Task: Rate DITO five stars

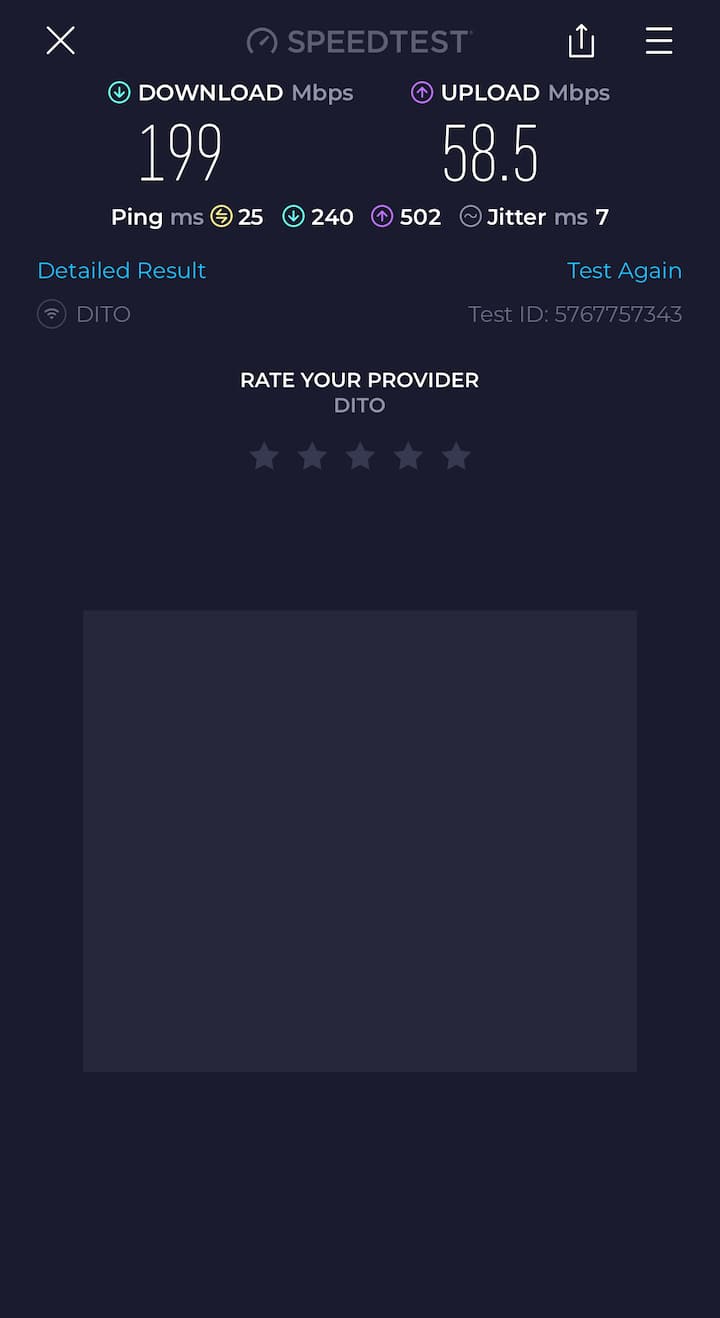Action: point(456,457)
